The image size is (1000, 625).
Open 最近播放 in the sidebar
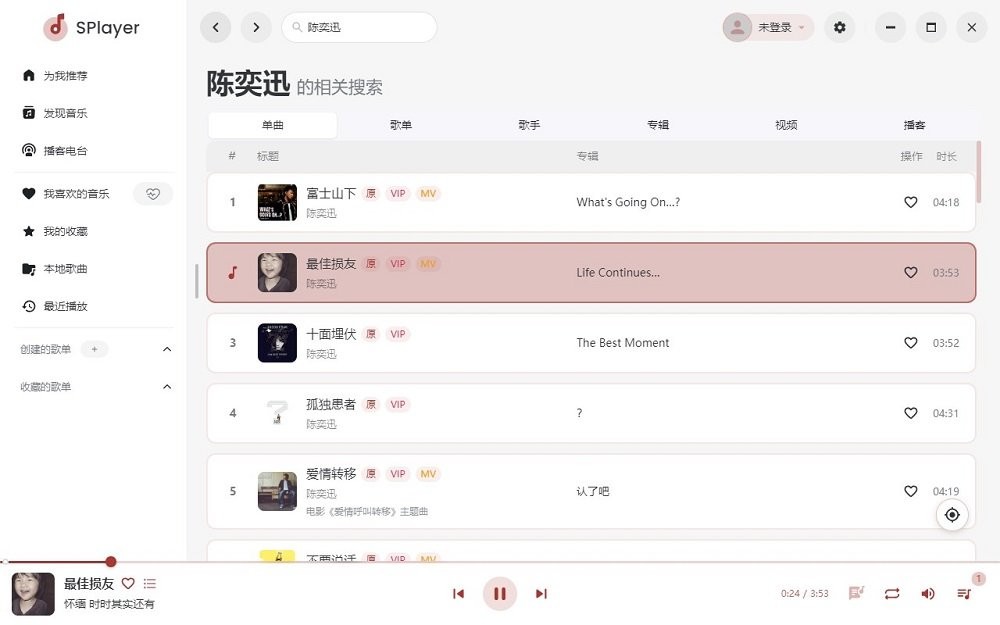pyautogui.click(x=65, y=306)
